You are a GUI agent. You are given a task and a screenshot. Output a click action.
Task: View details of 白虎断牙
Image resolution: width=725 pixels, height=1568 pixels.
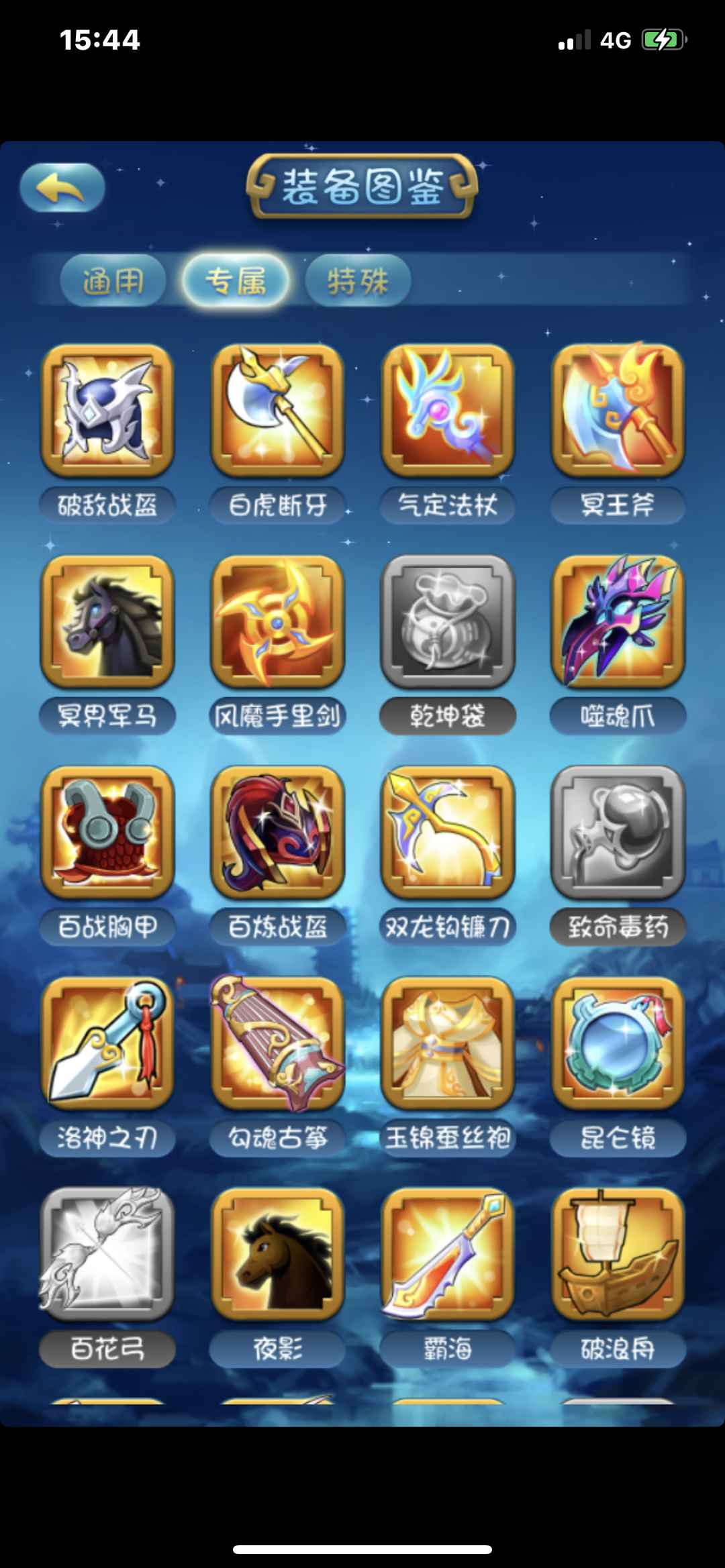tap(277, 411)
